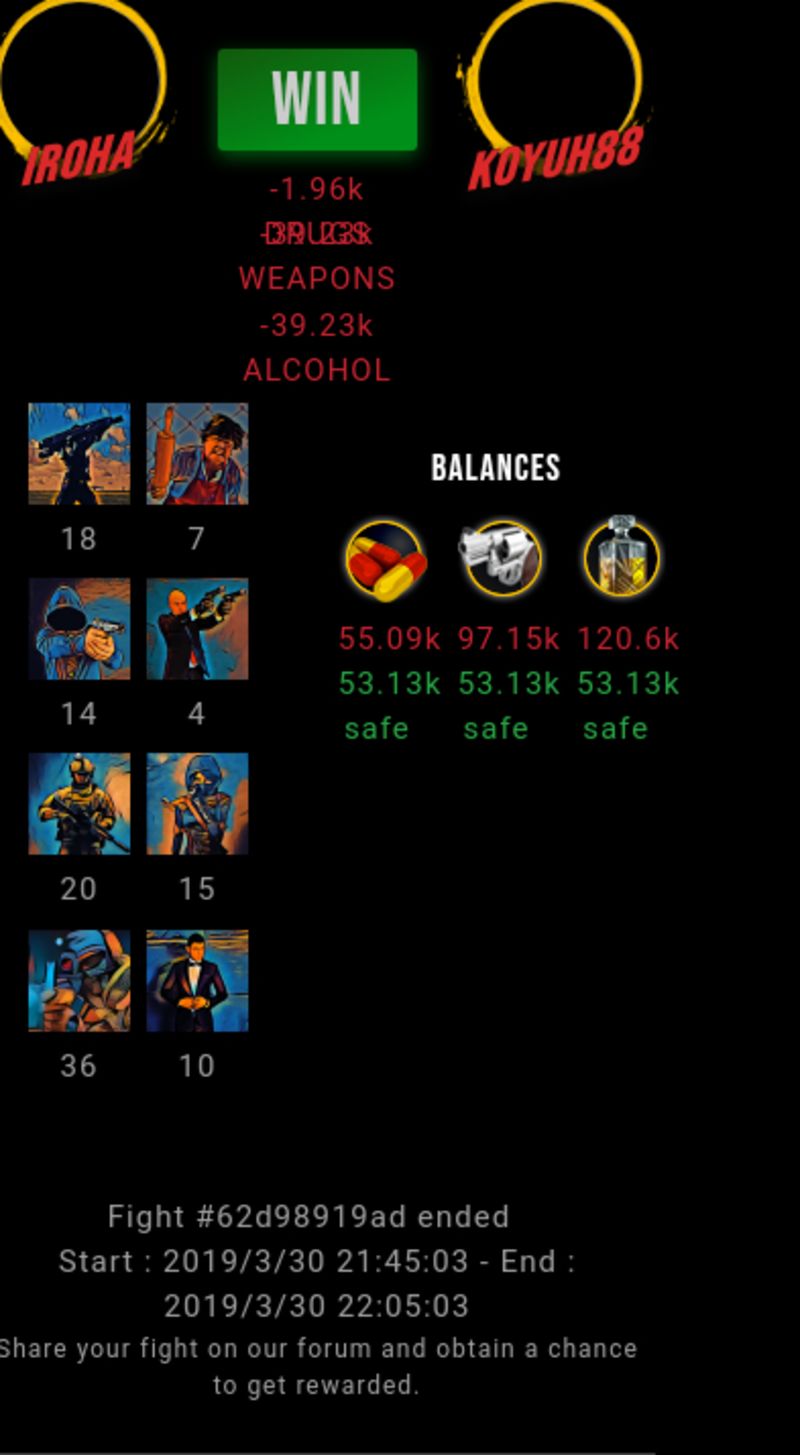Tap the drugs pills balance icon
This screenshot has height=1455, width=800.
point(386,559)
